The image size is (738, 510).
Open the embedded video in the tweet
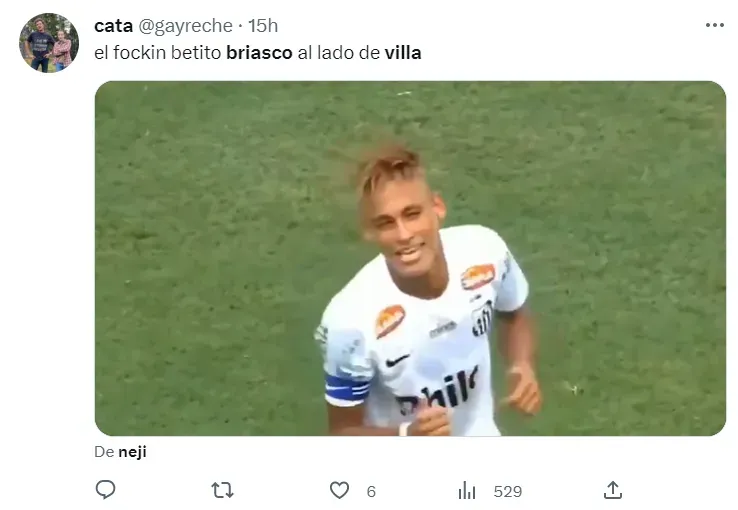point(410,258)
